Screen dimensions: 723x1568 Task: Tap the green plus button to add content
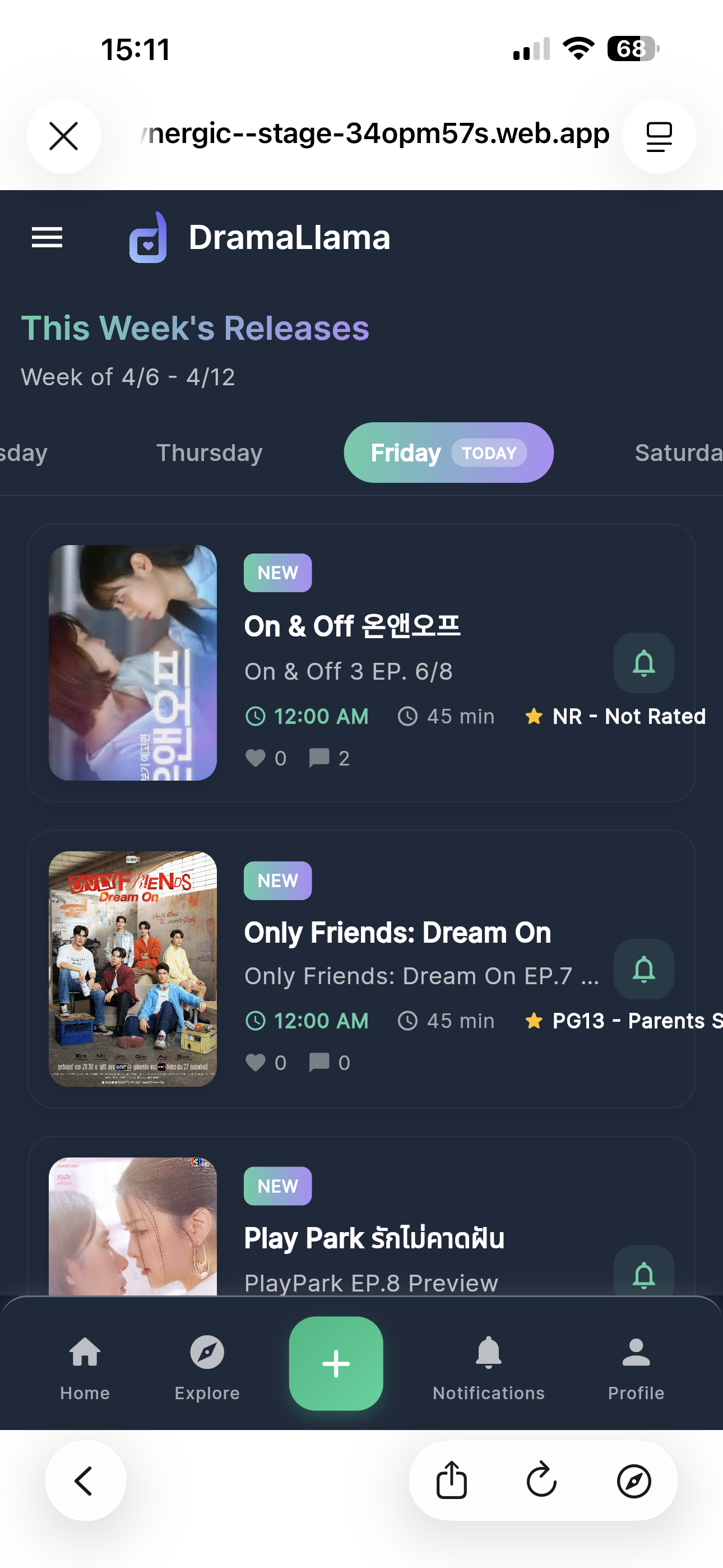[335, 1363]
